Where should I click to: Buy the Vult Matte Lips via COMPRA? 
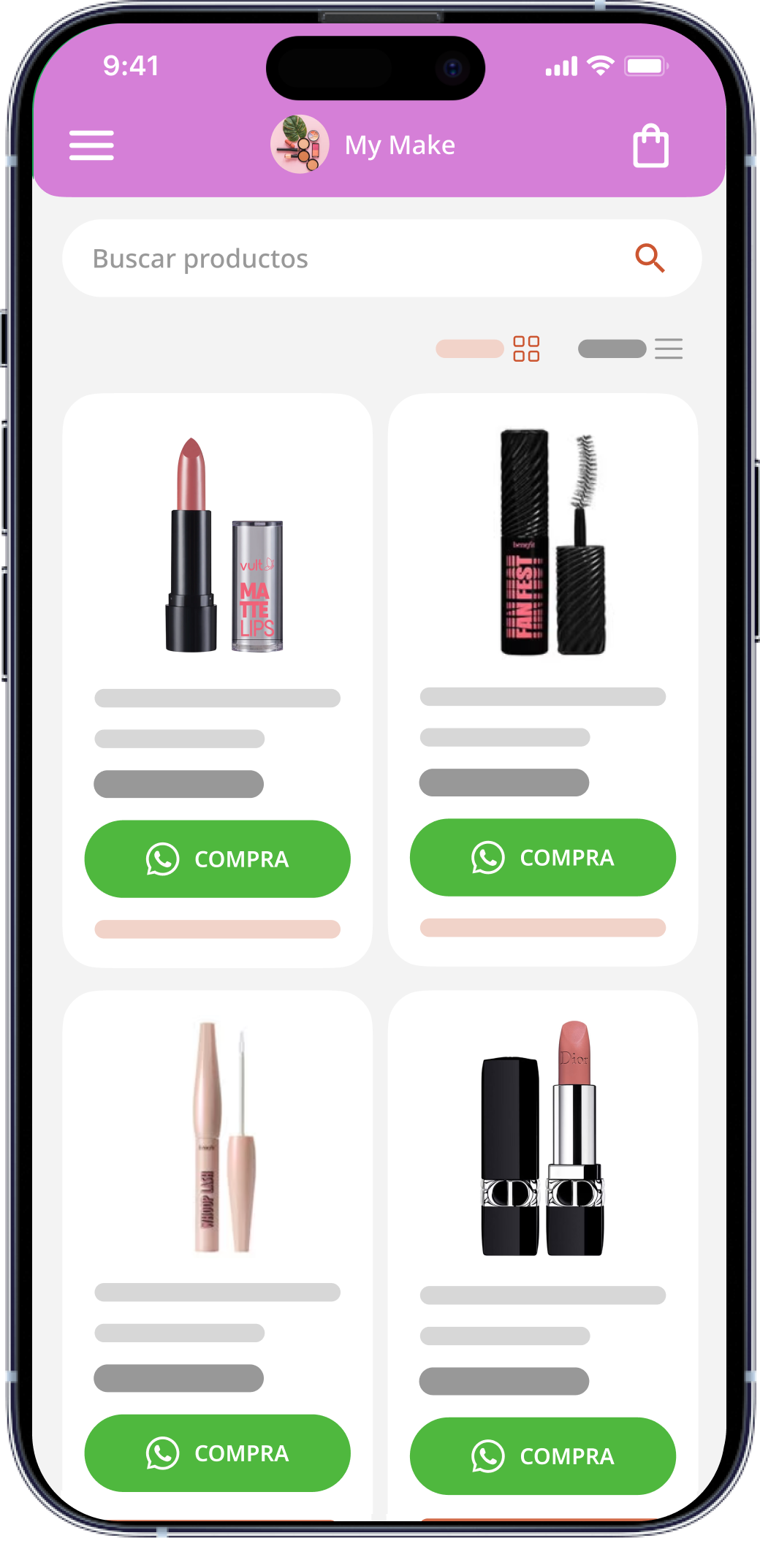click(218, 859)
